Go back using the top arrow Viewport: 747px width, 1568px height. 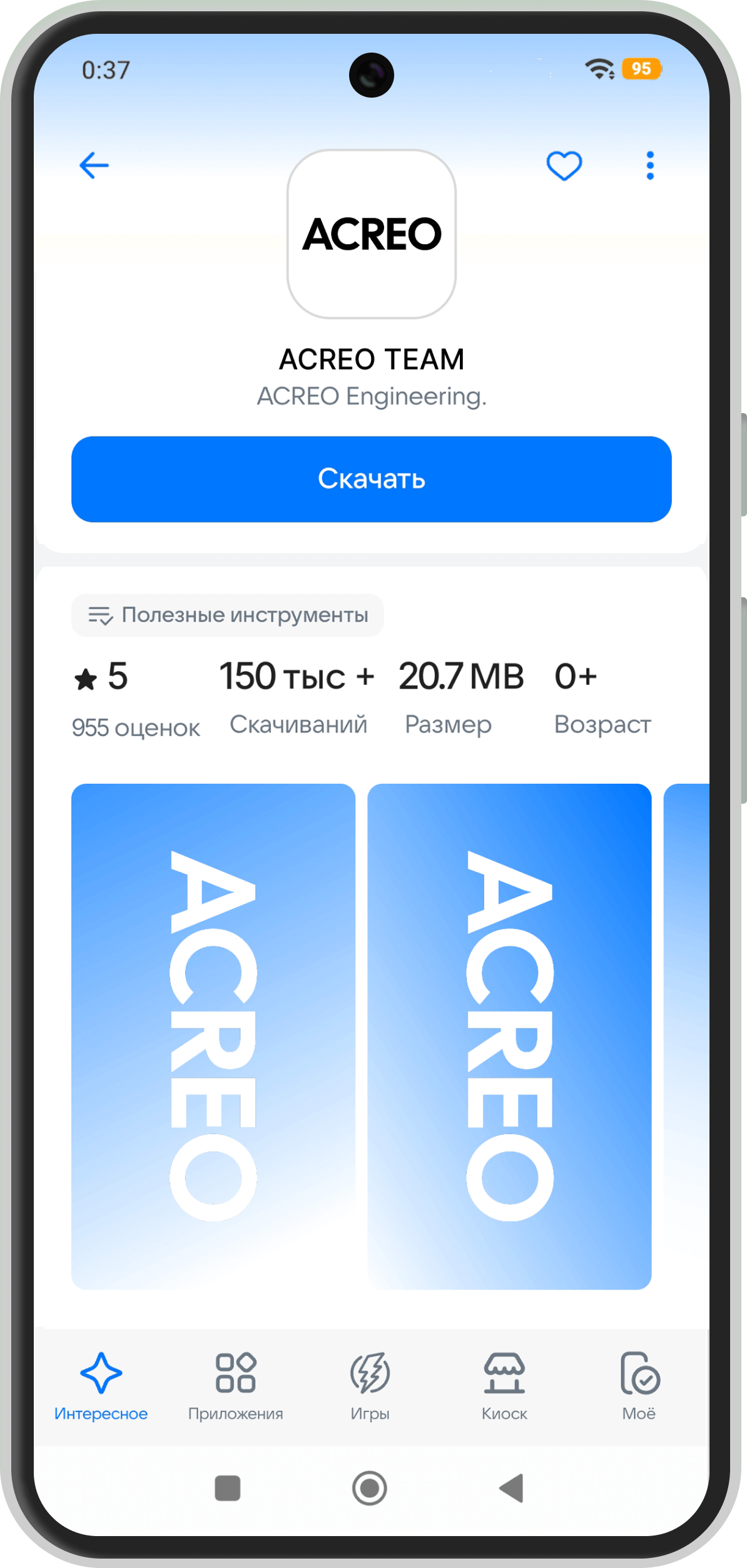94,166
